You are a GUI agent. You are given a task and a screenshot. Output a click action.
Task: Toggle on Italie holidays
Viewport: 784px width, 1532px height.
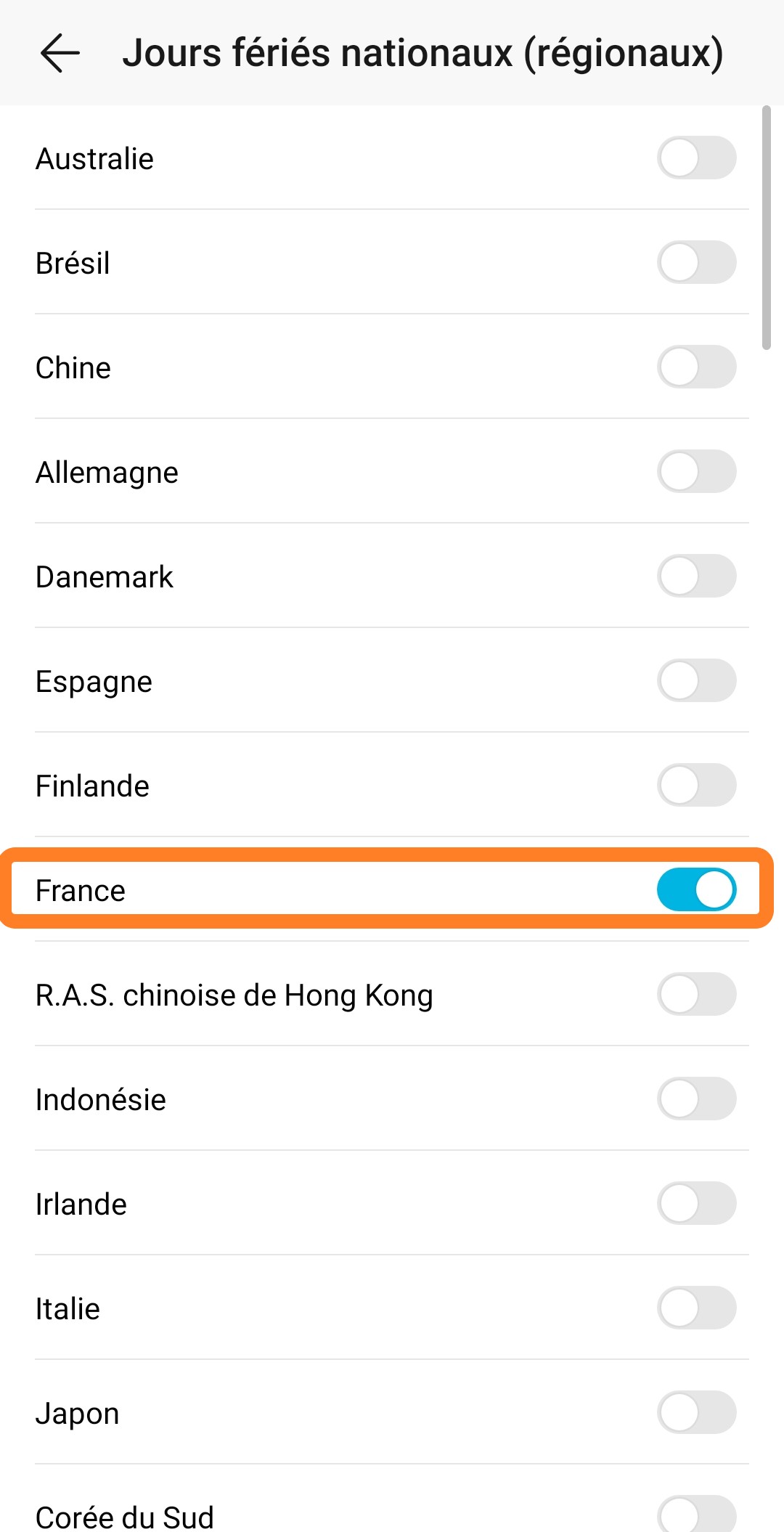[x=697, y=1308]
